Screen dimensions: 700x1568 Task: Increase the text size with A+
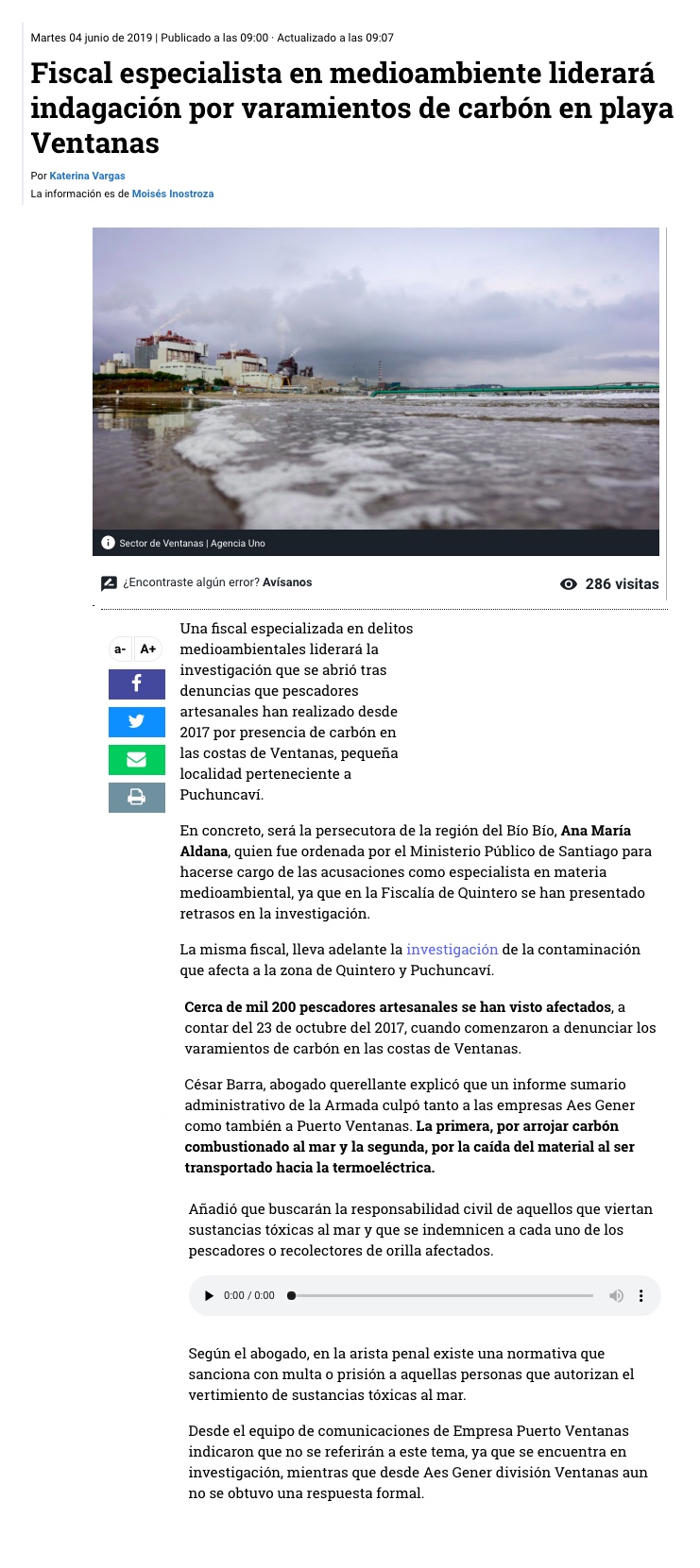[x=148, y=649]
